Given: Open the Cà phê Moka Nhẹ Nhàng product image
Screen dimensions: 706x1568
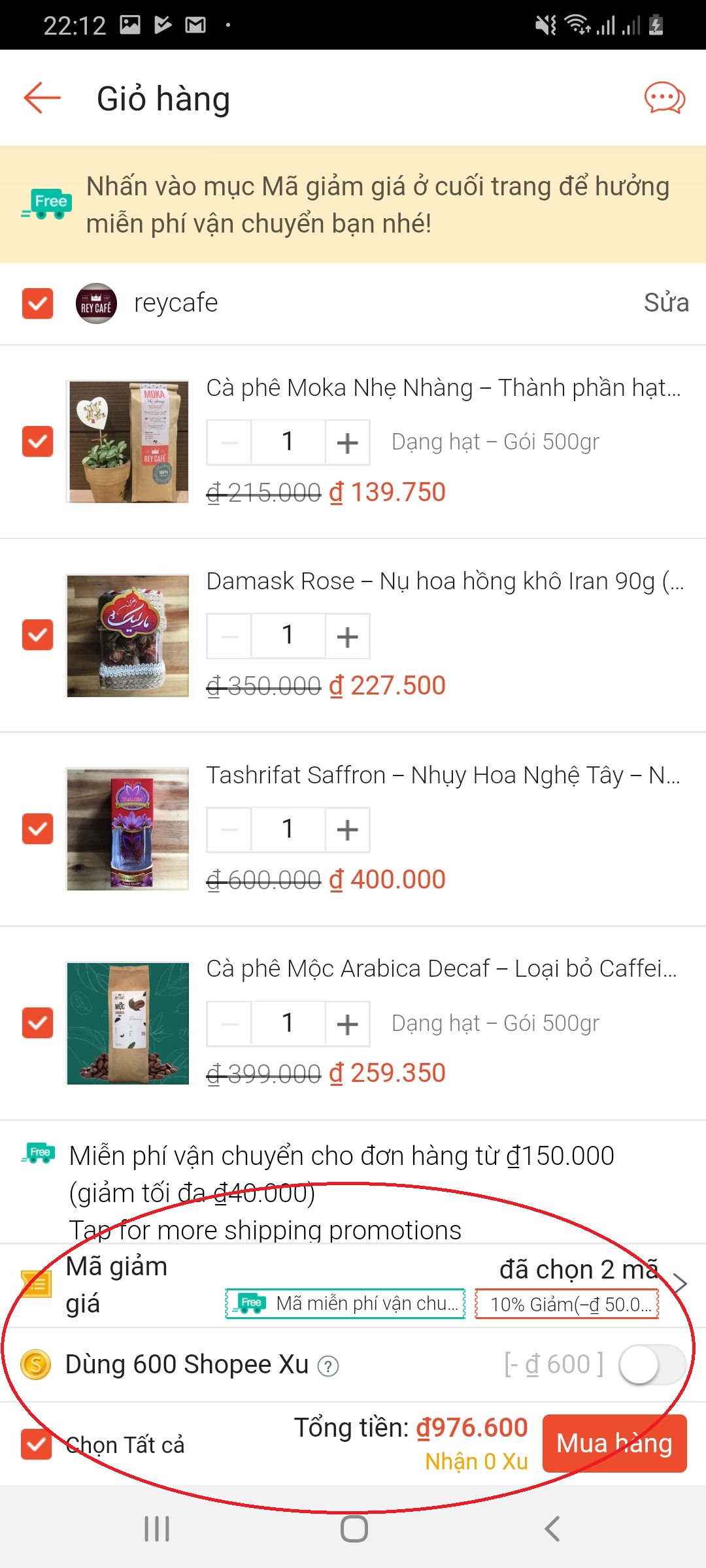Looking at the screenshot, I should click(127, 442).
